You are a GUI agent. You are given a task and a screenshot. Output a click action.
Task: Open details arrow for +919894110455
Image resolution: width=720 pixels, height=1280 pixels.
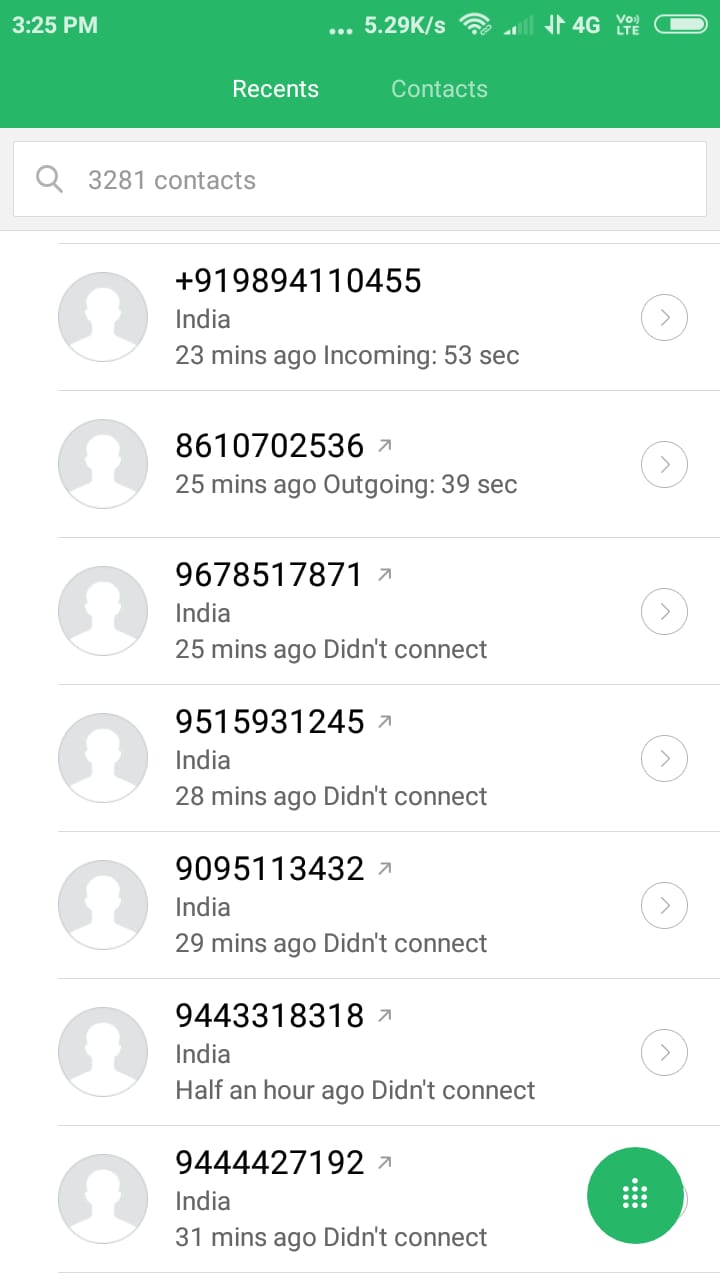tap(664, 318)
